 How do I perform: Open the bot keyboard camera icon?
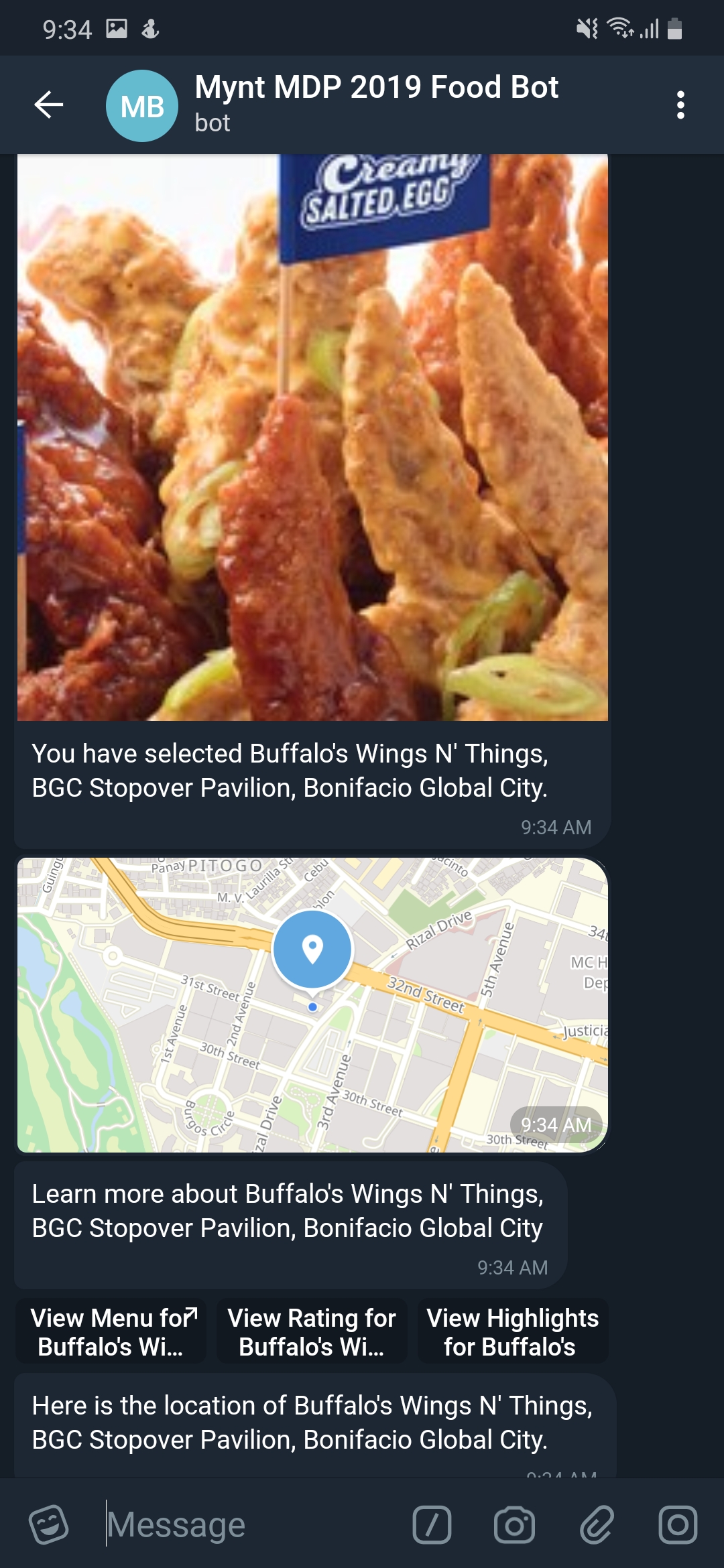(514, 1524)
